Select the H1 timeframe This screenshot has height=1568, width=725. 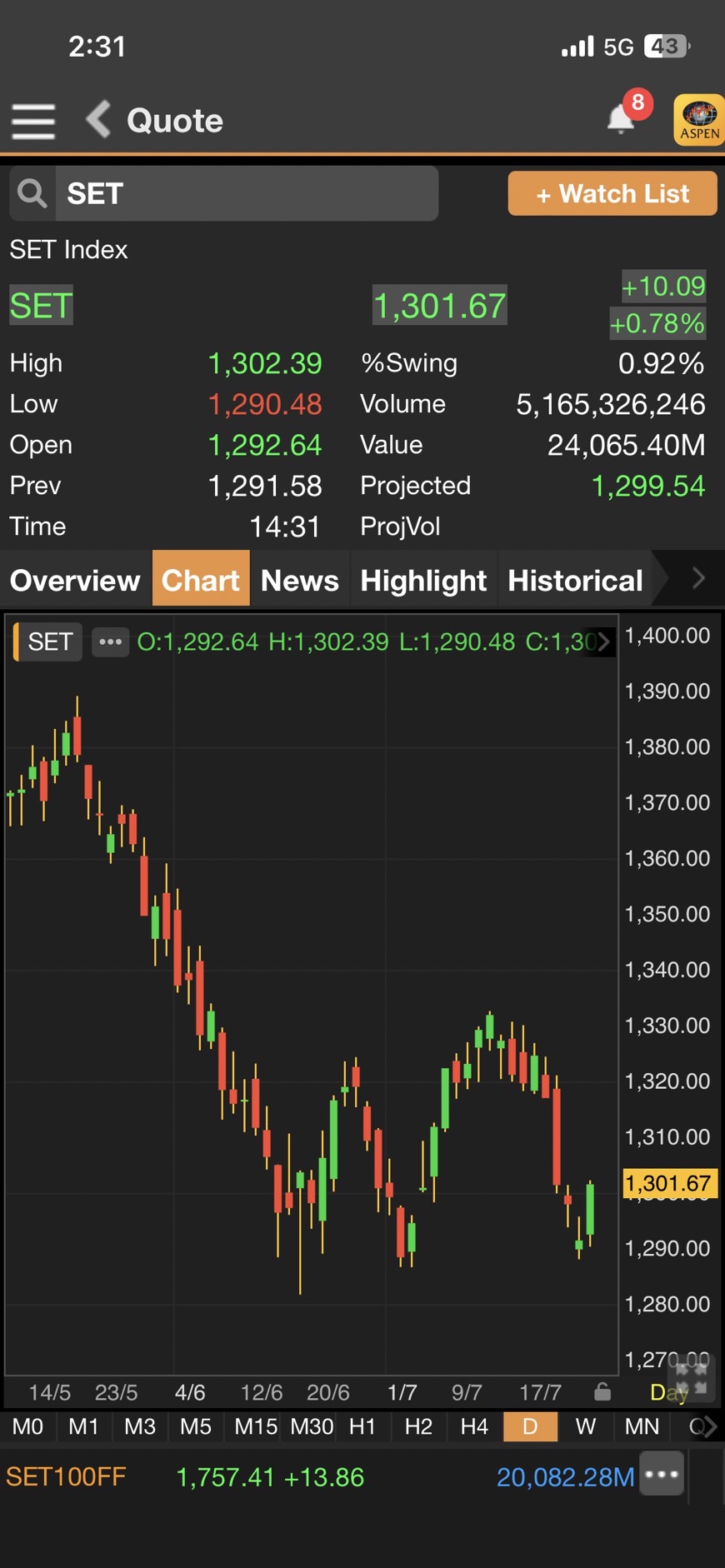362,1426
